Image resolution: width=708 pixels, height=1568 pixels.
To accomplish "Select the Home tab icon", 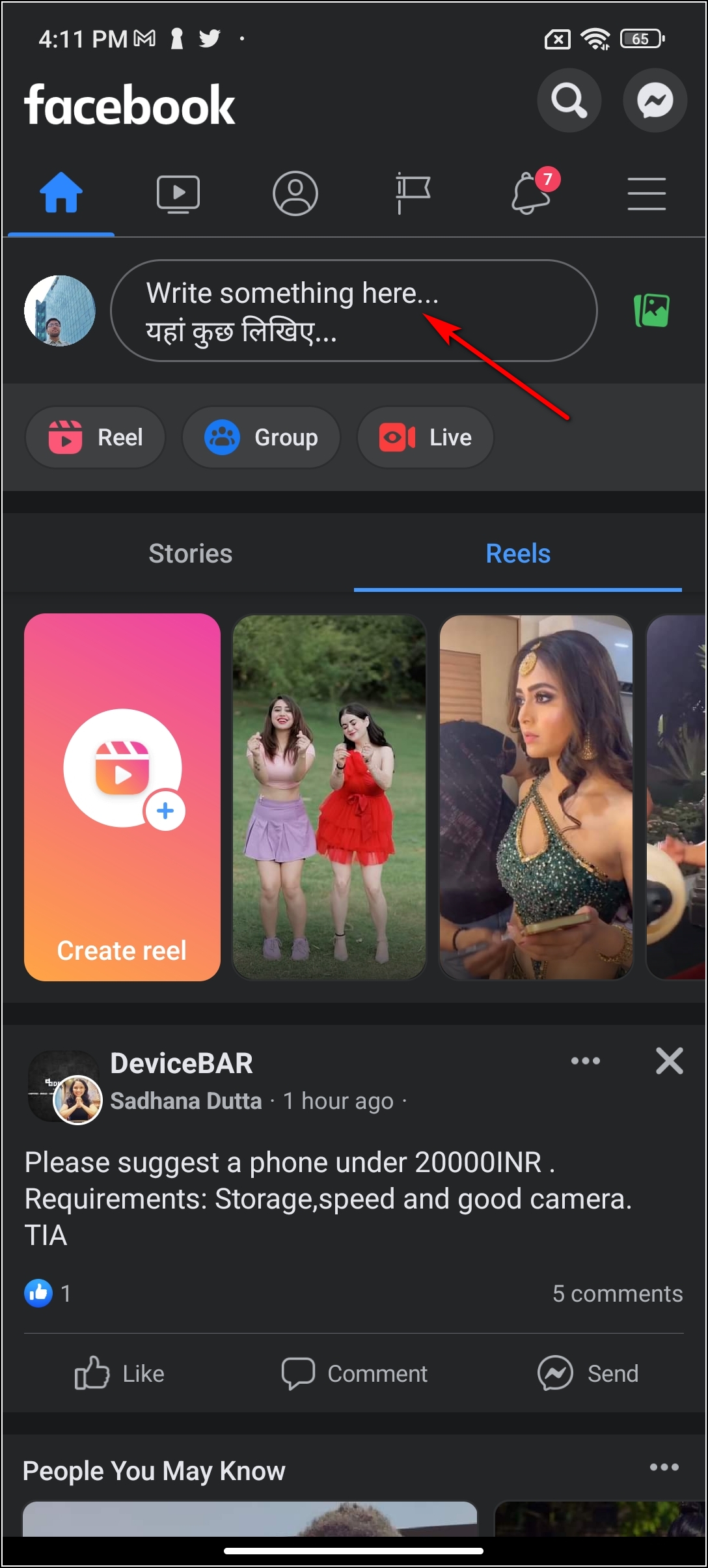I will (62, 193).
